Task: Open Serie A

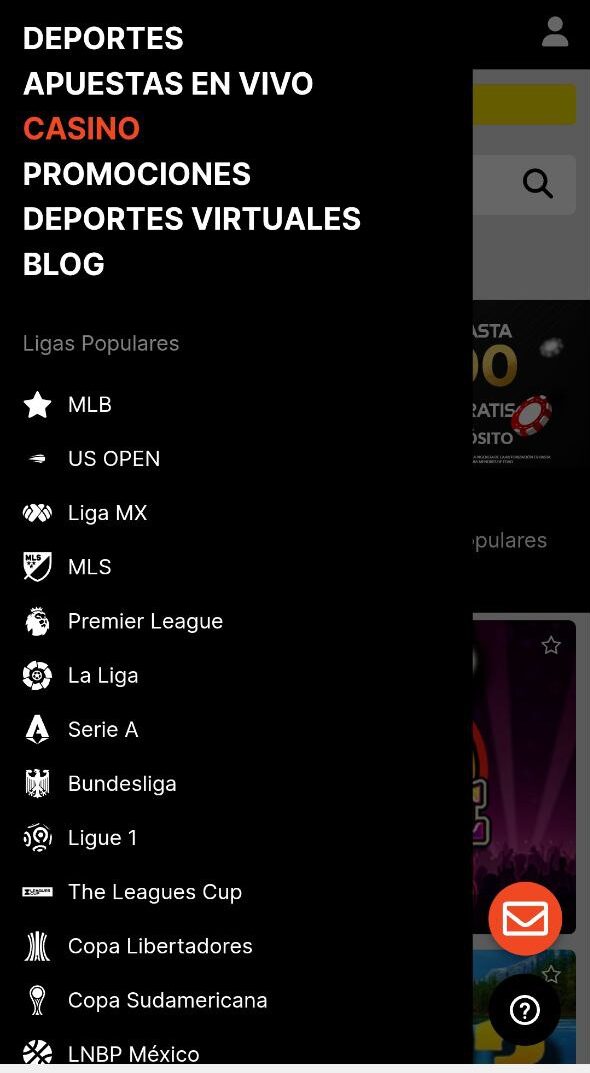Action: tap(80, 729)
